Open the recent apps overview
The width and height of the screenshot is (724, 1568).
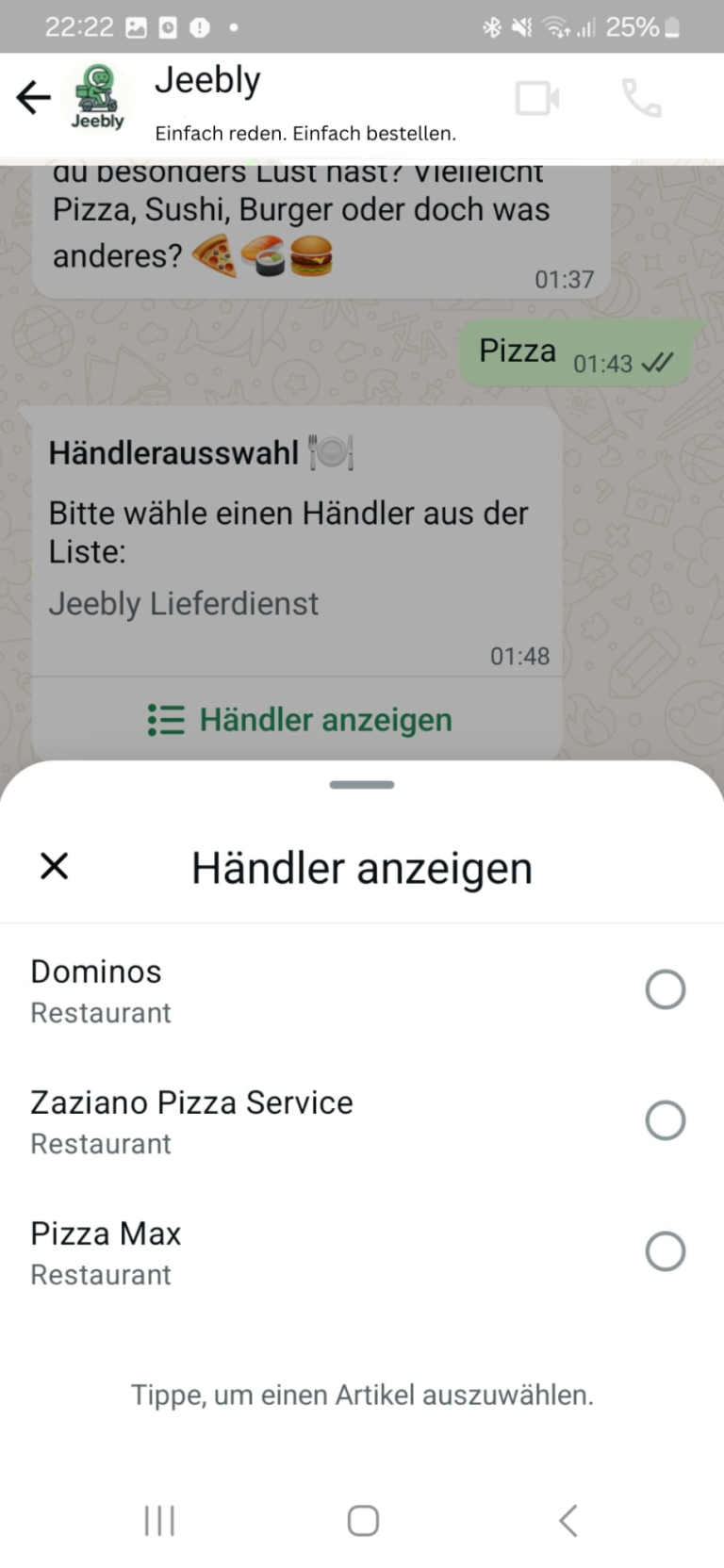(159, 1520)
